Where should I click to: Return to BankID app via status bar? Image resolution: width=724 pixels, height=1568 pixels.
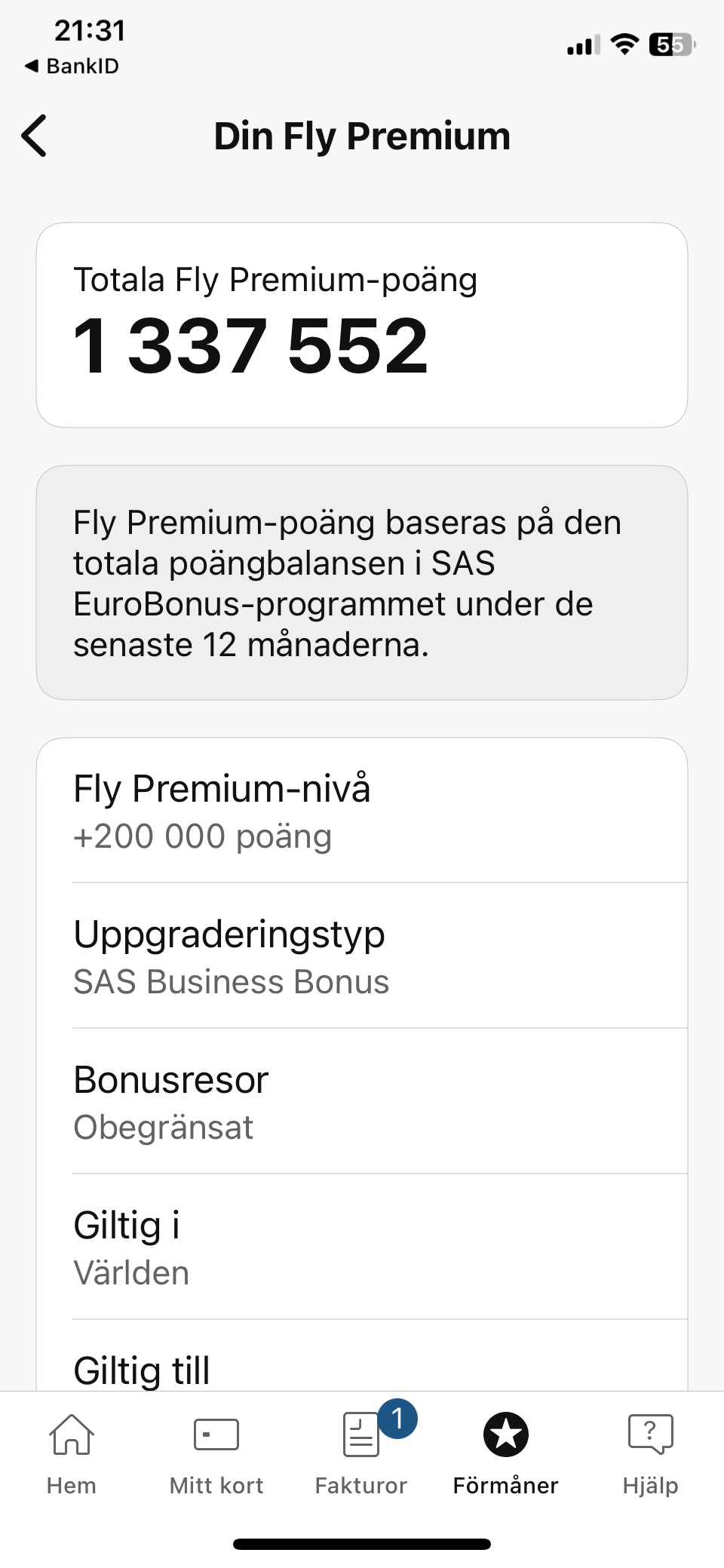pos(72,66)
